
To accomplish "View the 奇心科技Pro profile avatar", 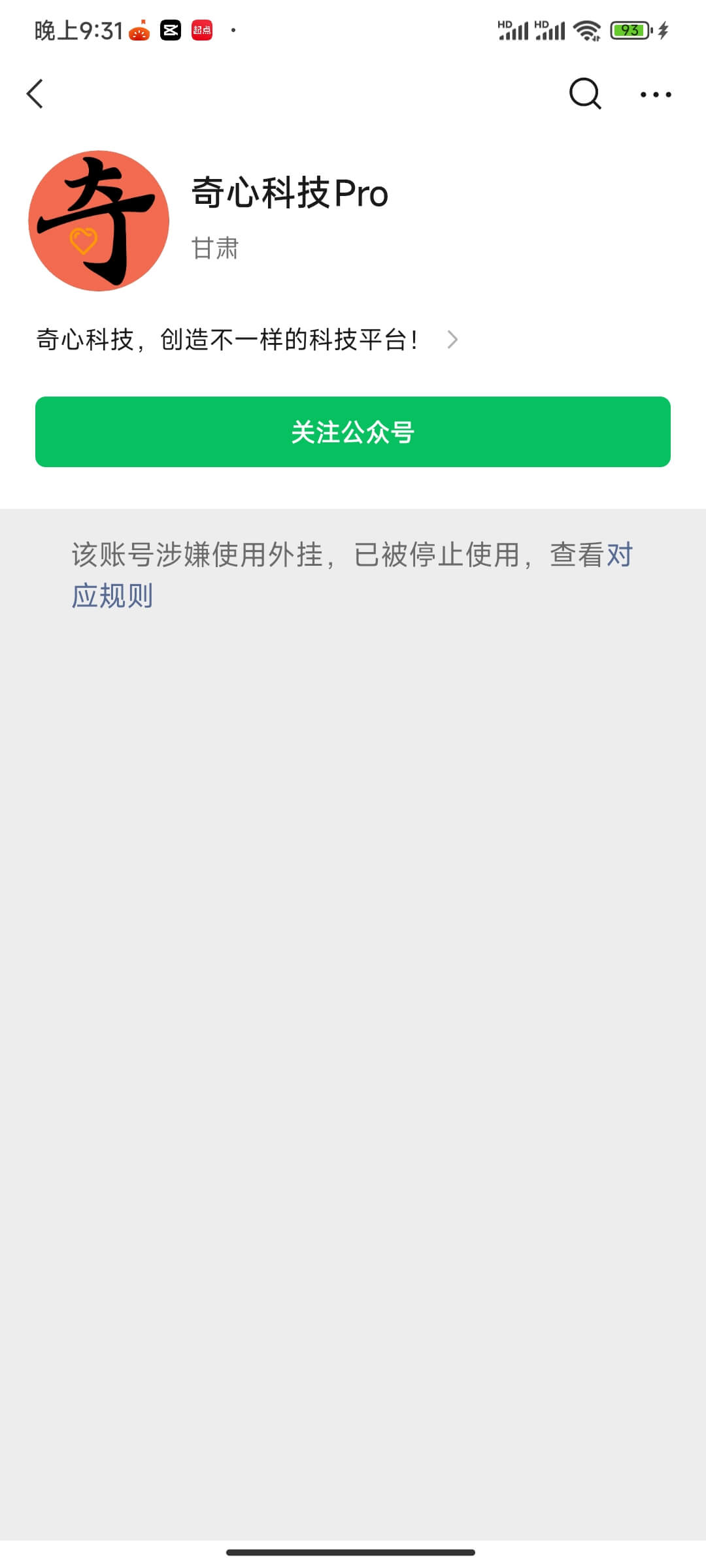I will [99, 221].
